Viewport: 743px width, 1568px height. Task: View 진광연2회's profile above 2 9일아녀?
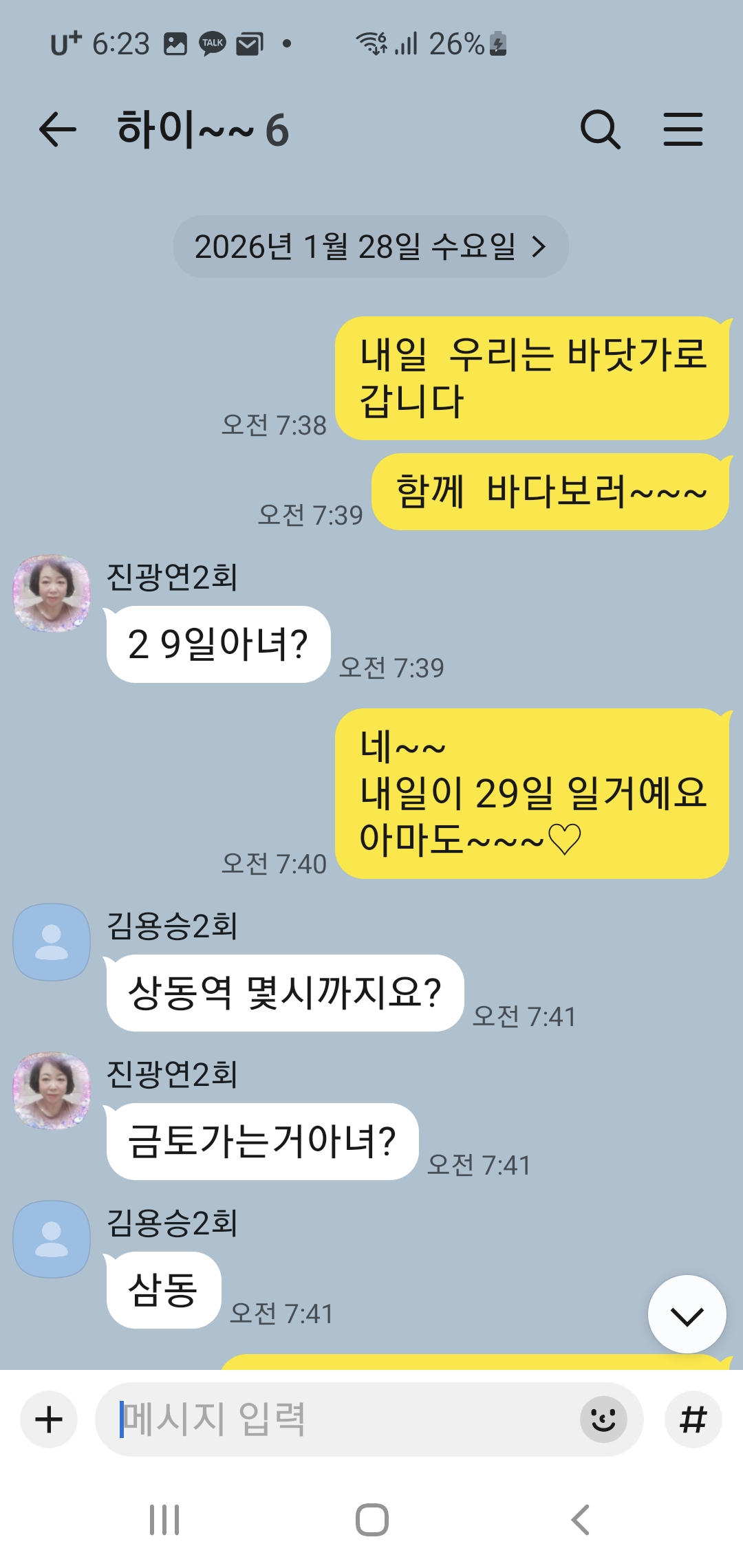[52, 594]
